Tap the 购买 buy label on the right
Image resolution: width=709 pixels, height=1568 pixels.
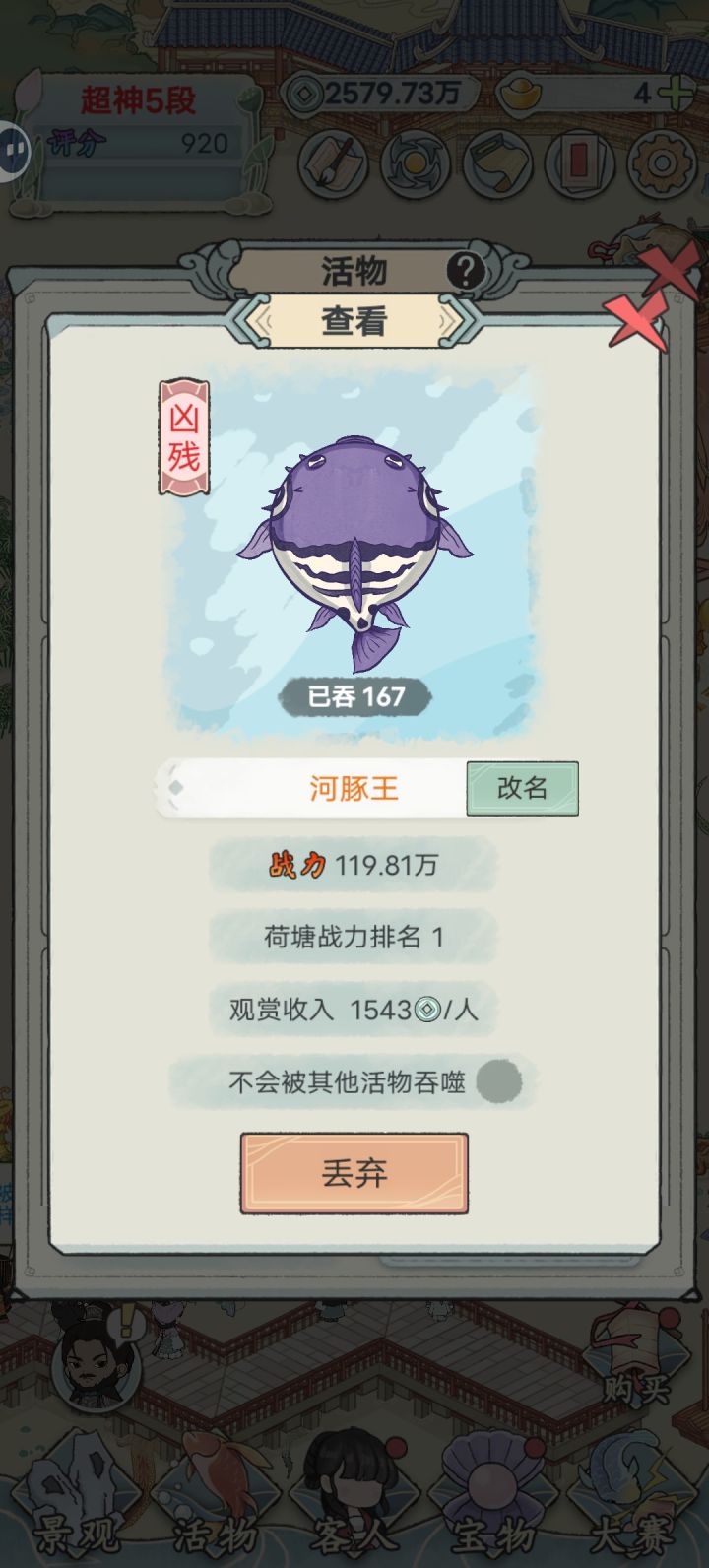click(634, 1384)
